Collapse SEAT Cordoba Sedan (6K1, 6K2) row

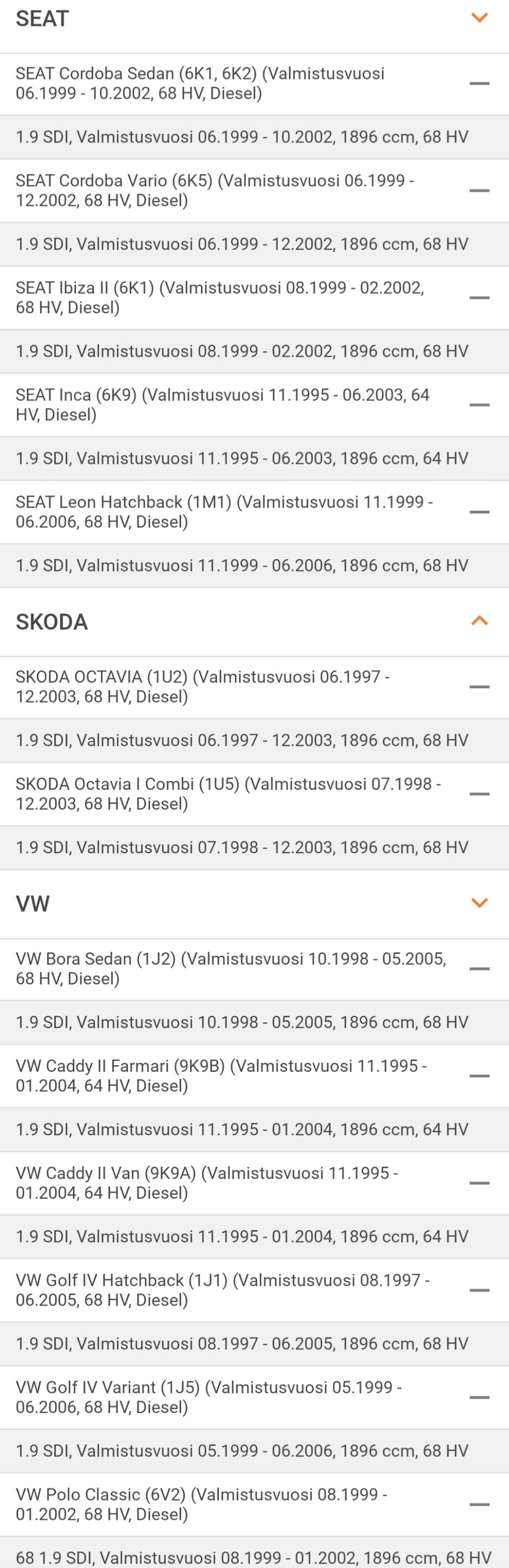479,83
